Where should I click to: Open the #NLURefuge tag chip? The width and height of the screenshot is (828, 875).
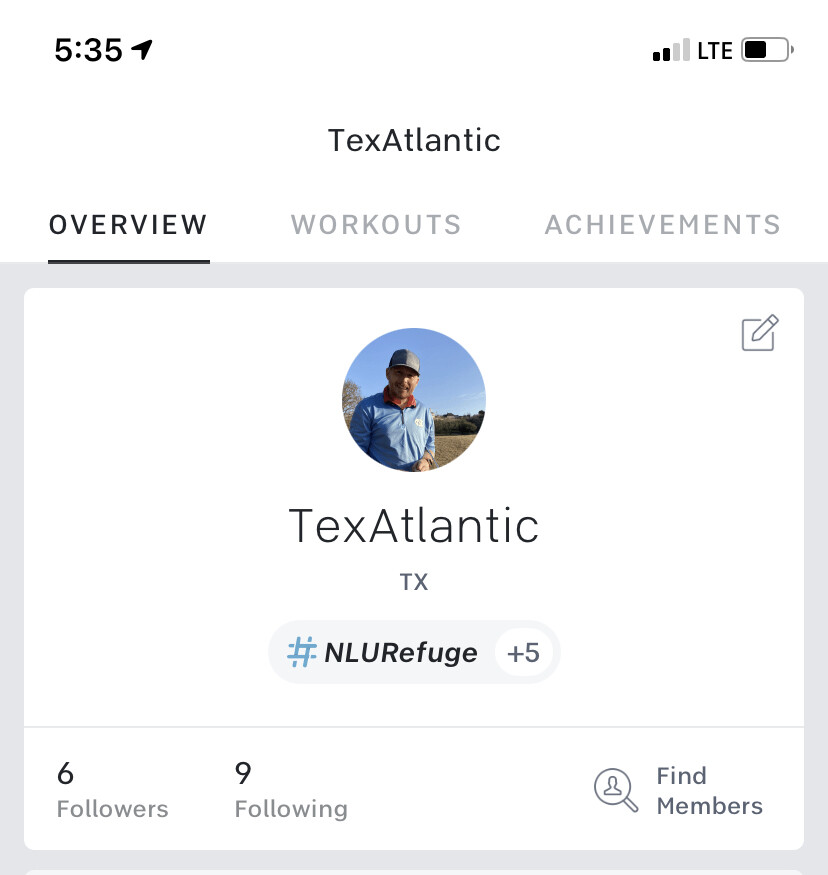pos(383,653)
